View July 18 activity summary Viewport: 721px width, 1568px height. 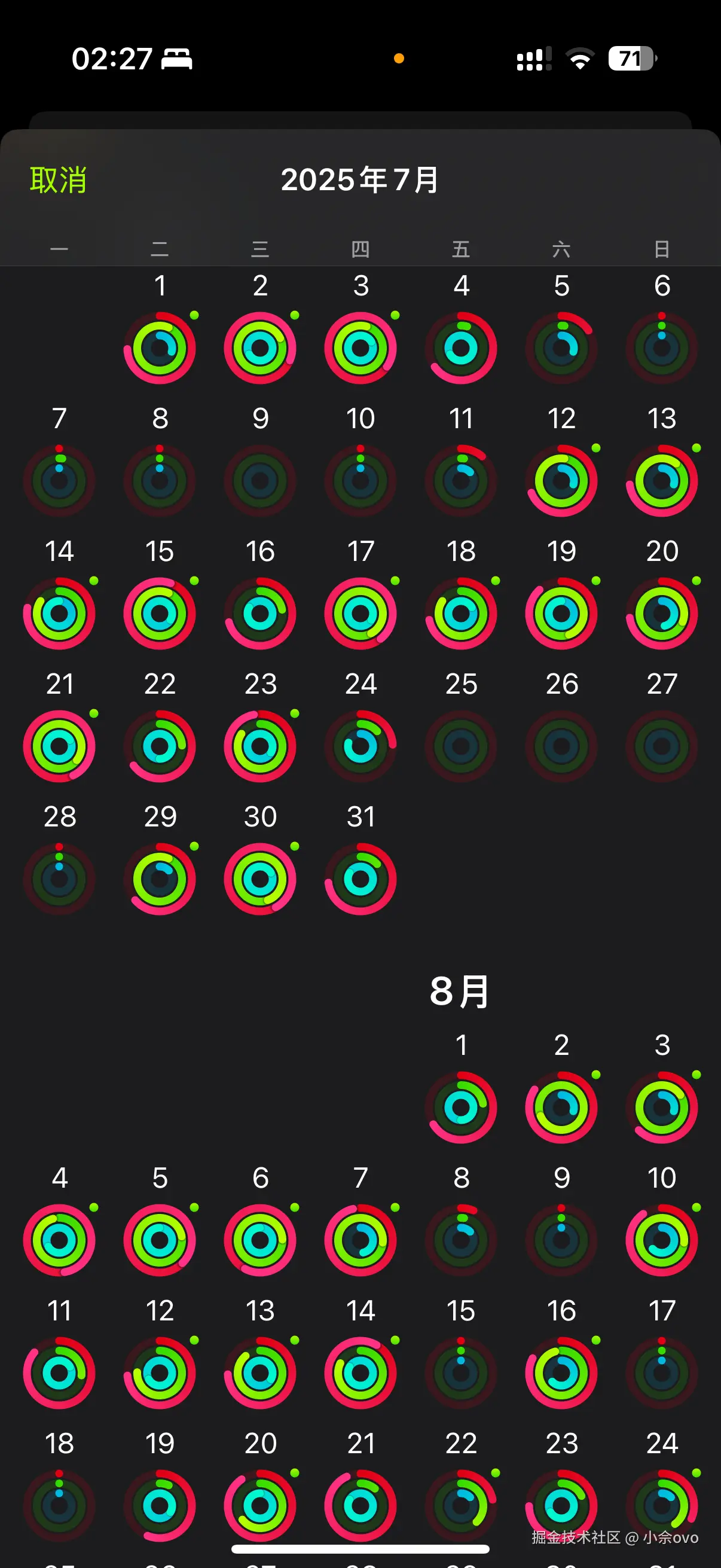point(460,613)
